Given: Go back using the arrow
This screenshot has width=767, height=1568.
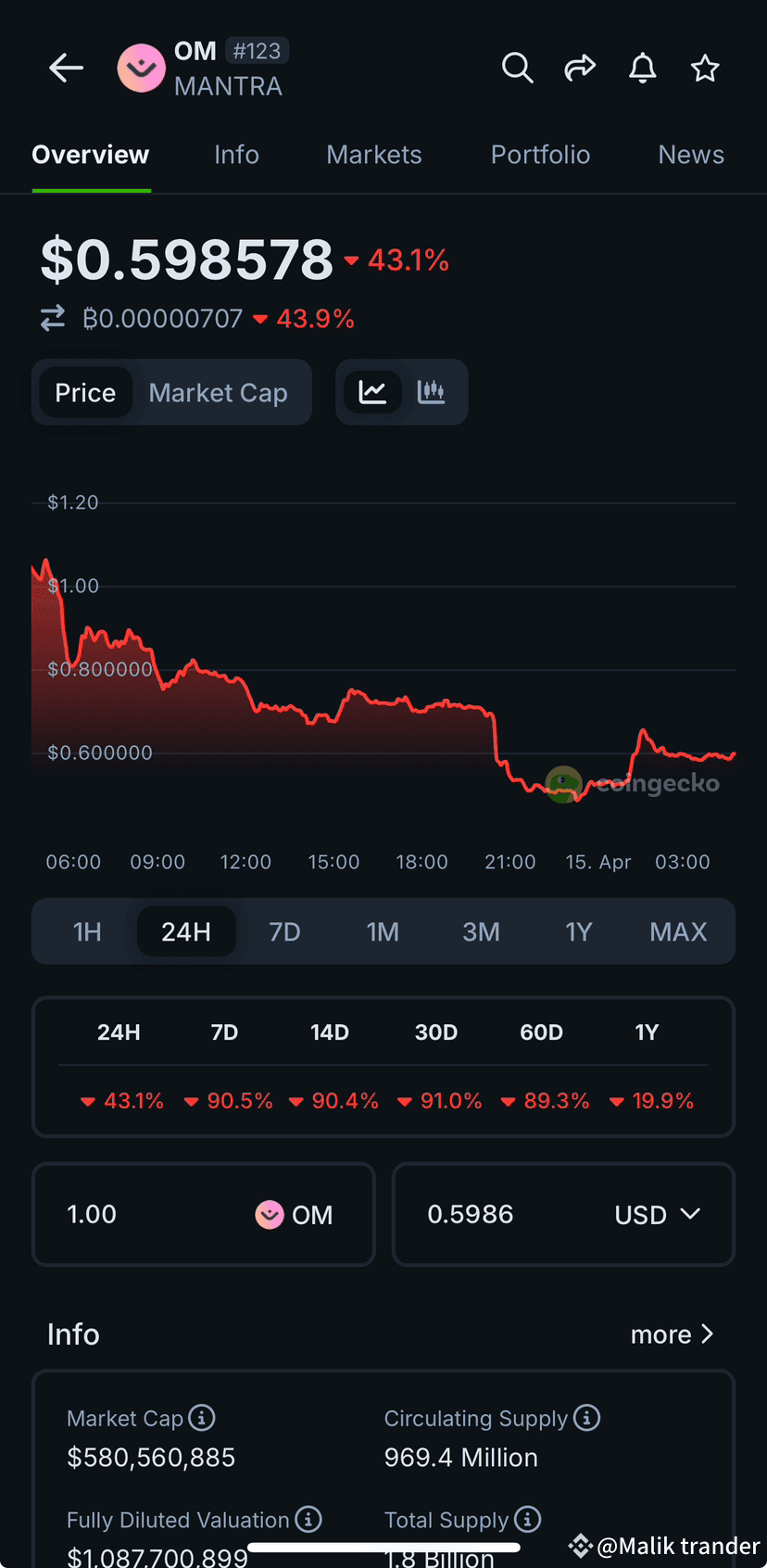Looking at the screenshot, I should coord(66,68).
